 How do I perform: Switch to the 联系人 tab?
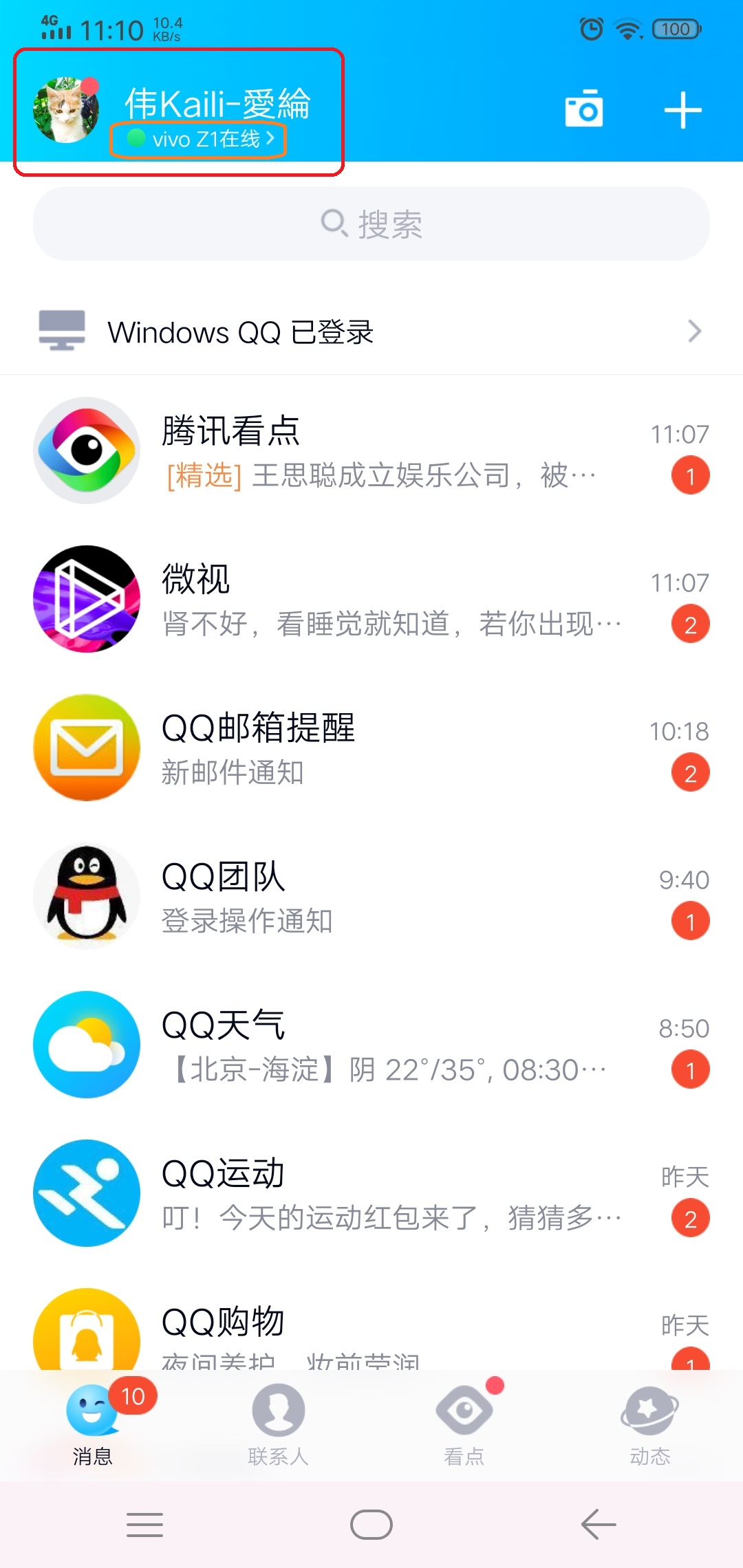click(x=278, y=1425)
